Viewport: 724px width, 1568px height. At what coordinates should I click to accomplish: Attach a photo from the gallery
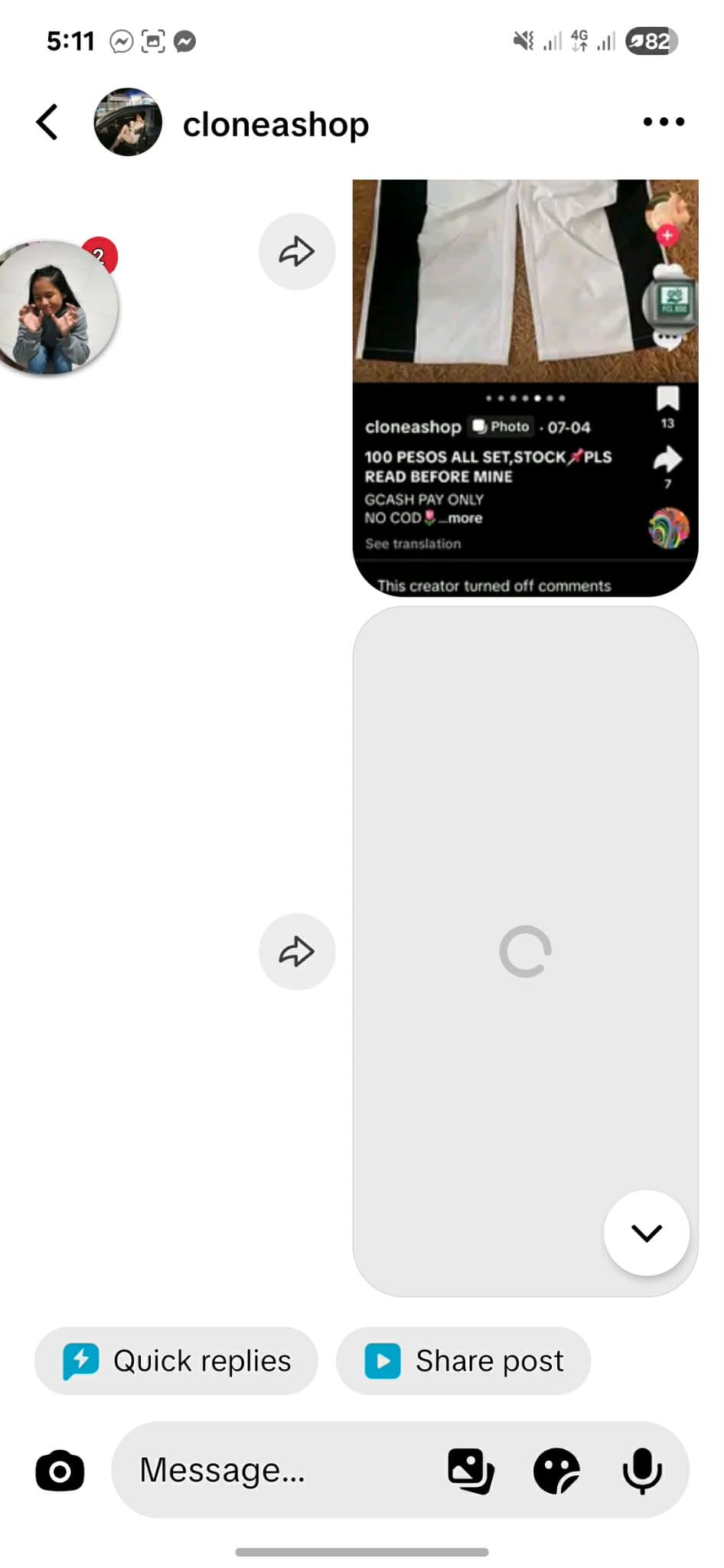[470, 1470]
